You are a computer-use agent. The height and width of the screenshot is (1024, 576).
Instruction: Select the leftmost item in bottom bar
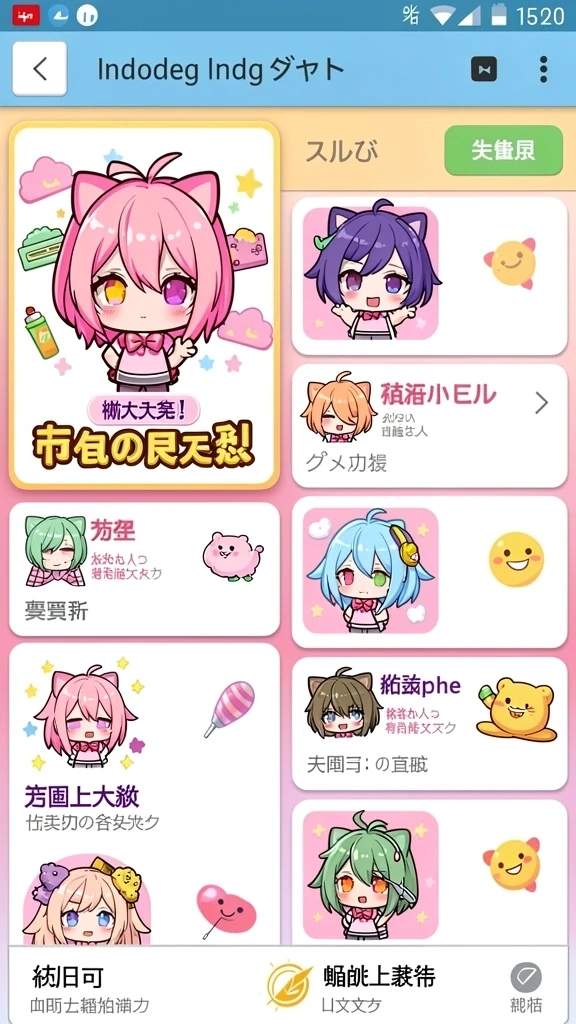pyautogui.click(x=91, y=987)
